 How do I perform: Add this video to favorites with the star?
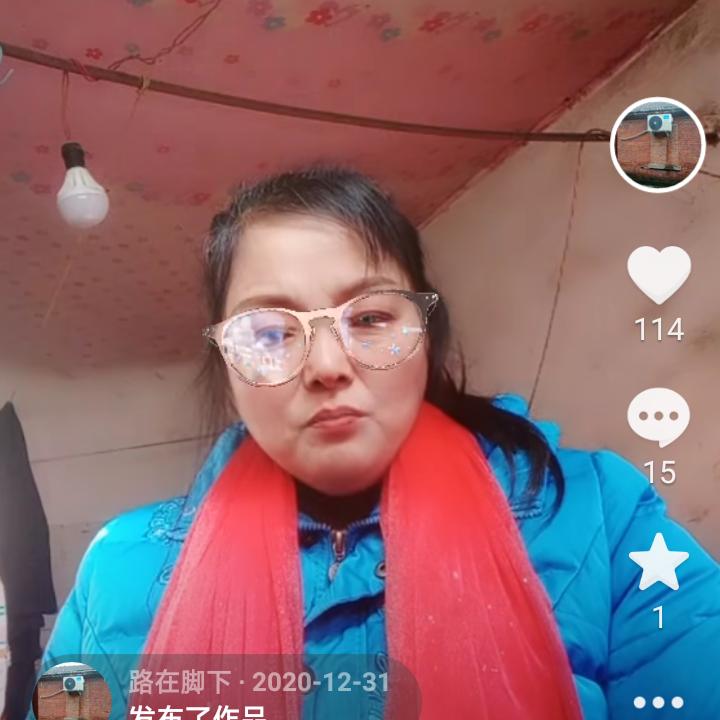pos(658,563)
